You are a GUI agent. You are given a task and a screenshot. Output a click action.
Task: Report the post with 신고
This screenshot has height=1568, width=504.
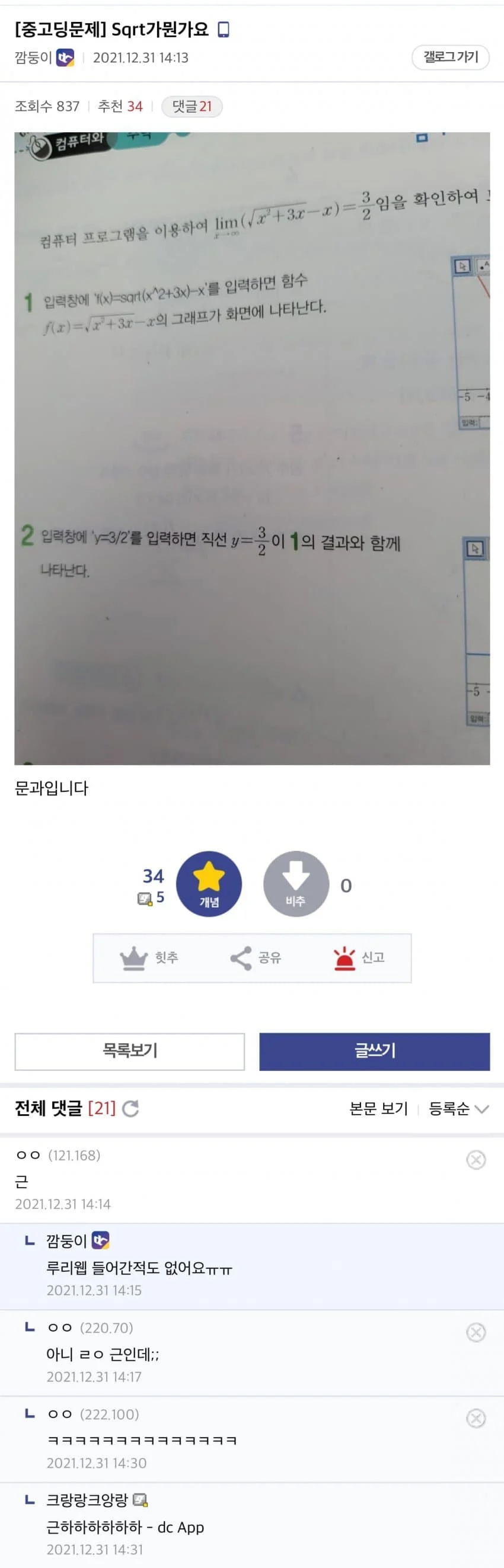pos(358,957)
